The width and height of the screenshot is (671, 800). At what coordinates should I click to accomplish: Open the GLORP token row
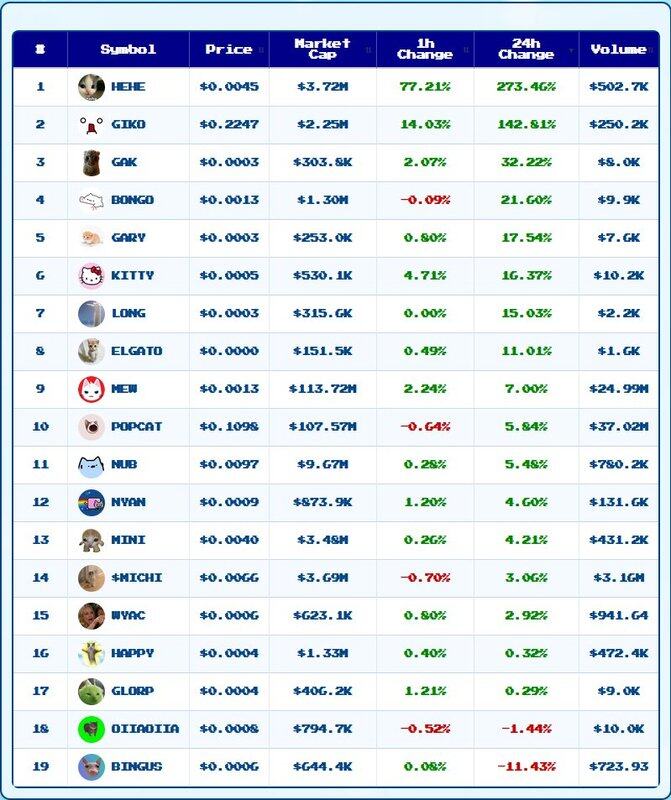(x=132, y=691)
